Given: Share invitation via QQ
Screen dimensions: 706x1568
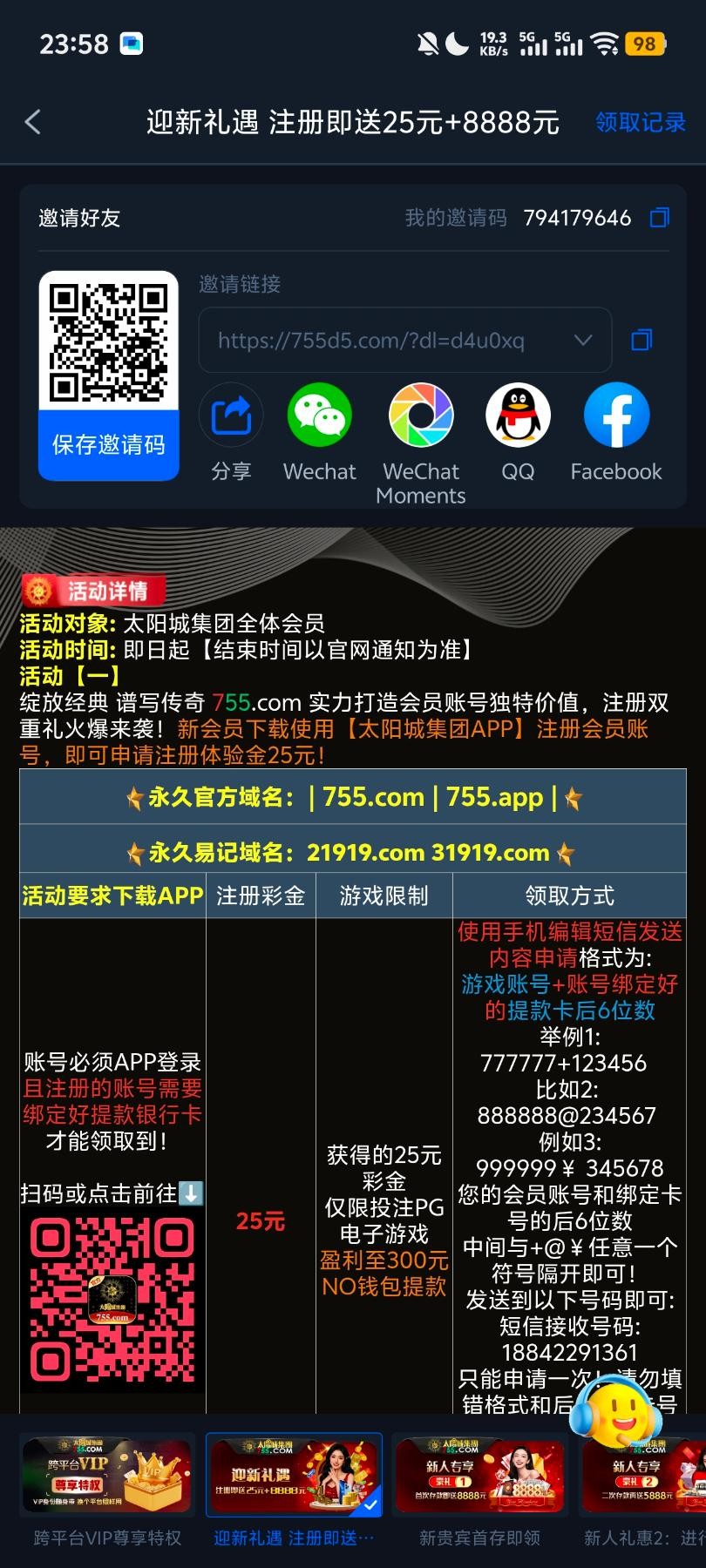Looking at the screenshot, I should pyautogui.click(x=518, y=431).
